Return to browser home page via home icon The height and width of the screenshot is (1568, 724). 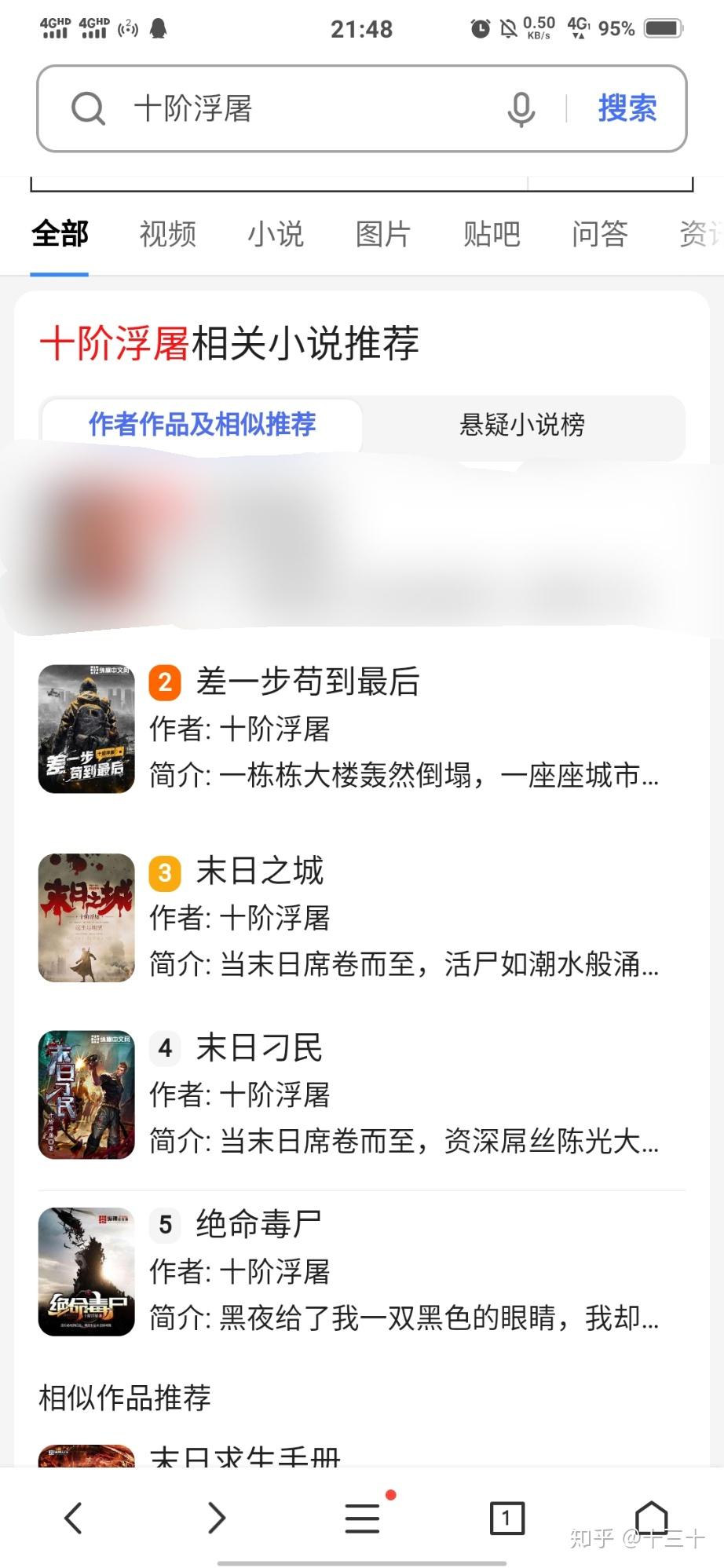tap(652, 1517)
